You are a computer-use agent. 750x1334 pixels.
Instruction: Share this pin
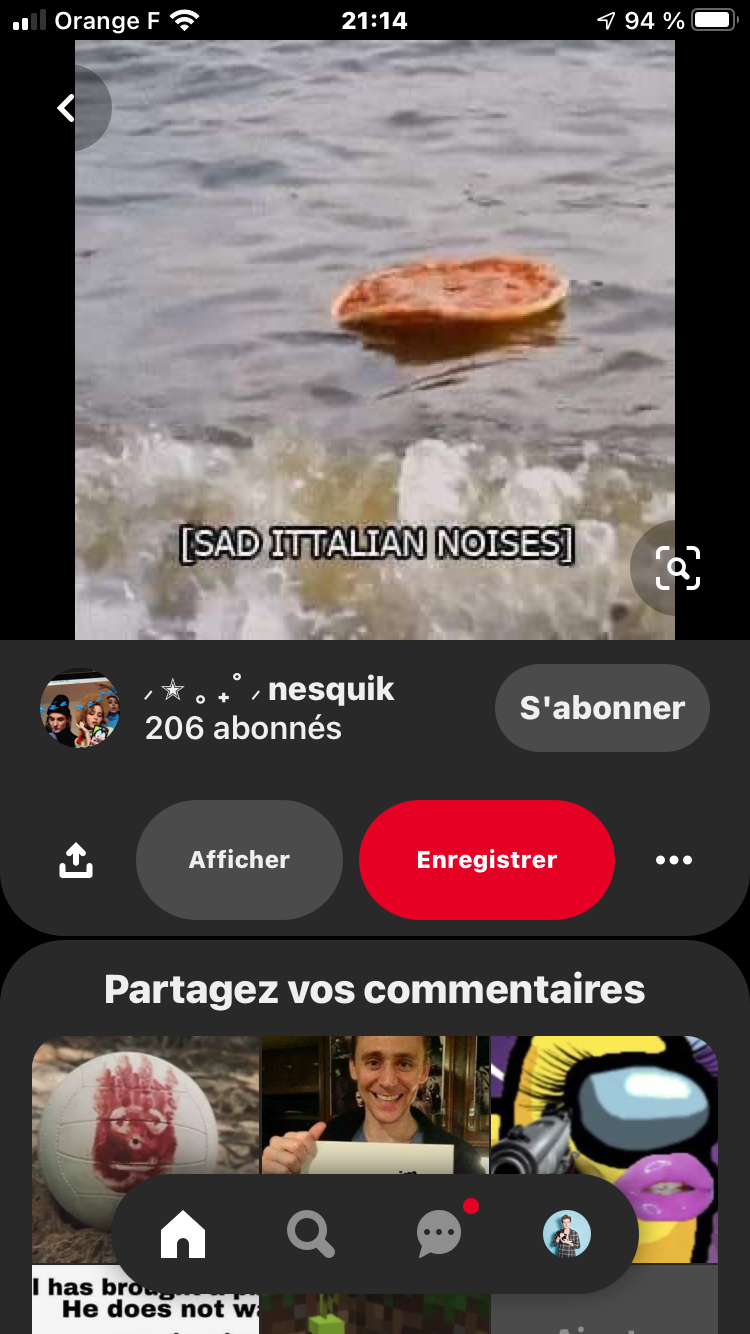click(x=76, y=860)
